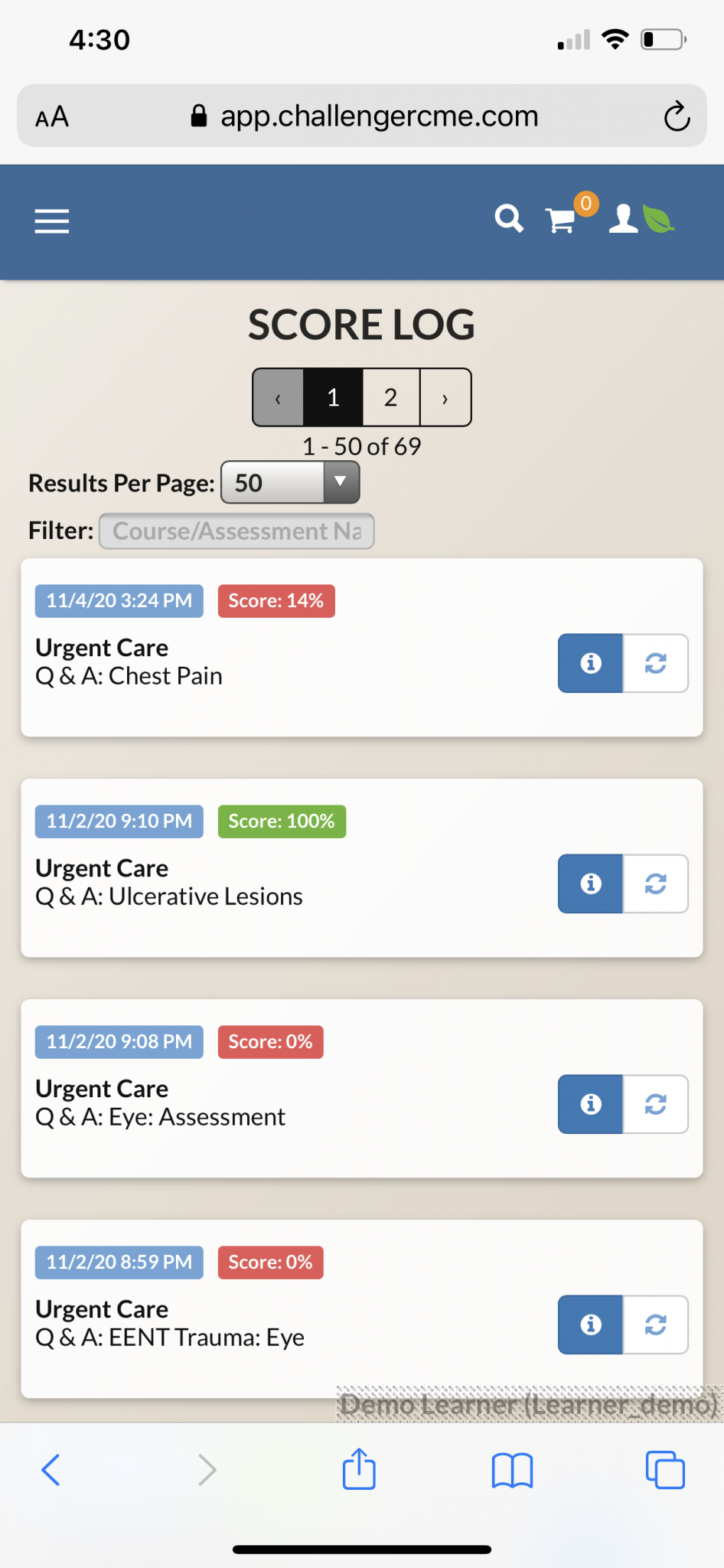The height and width of the screenshot is (1568, 724).
Task: Retake the Eye: Assessment quiz
Action: 656,1104
